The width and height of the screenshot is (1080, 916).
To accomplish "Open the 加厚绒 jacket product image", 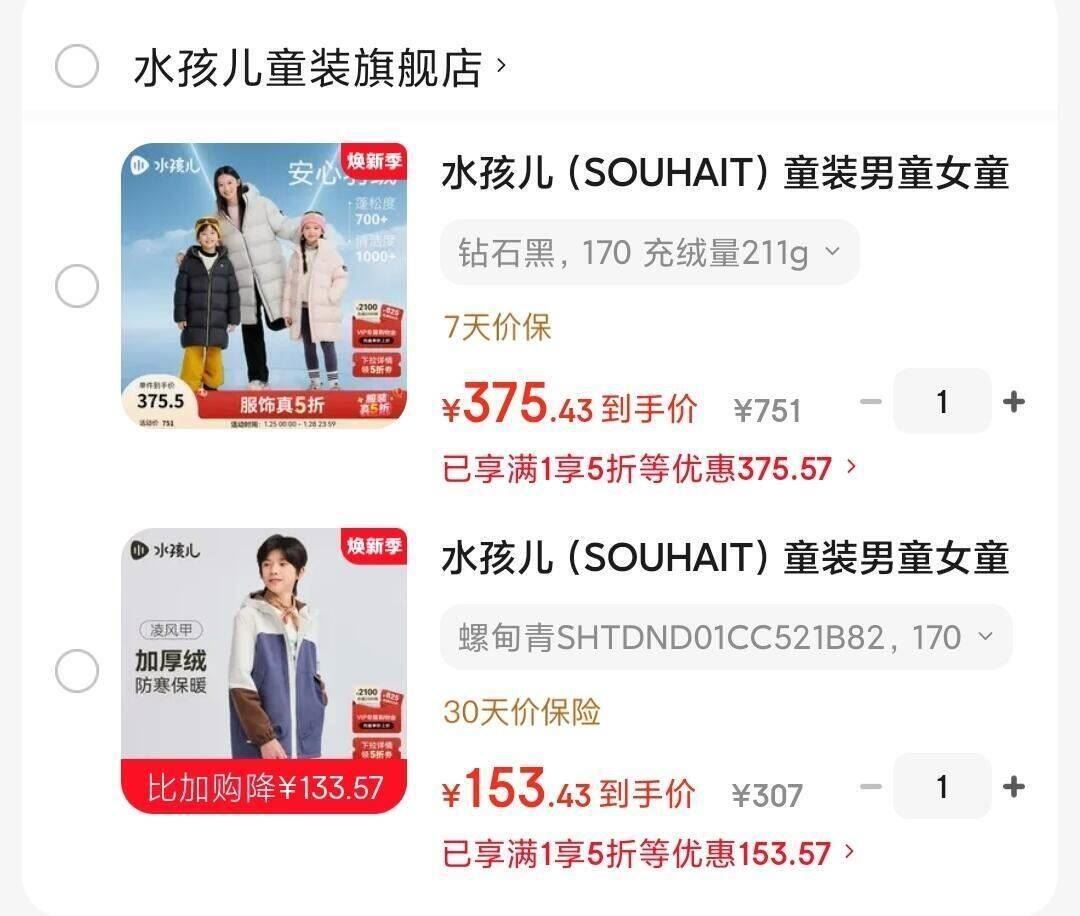I will 264,670.
